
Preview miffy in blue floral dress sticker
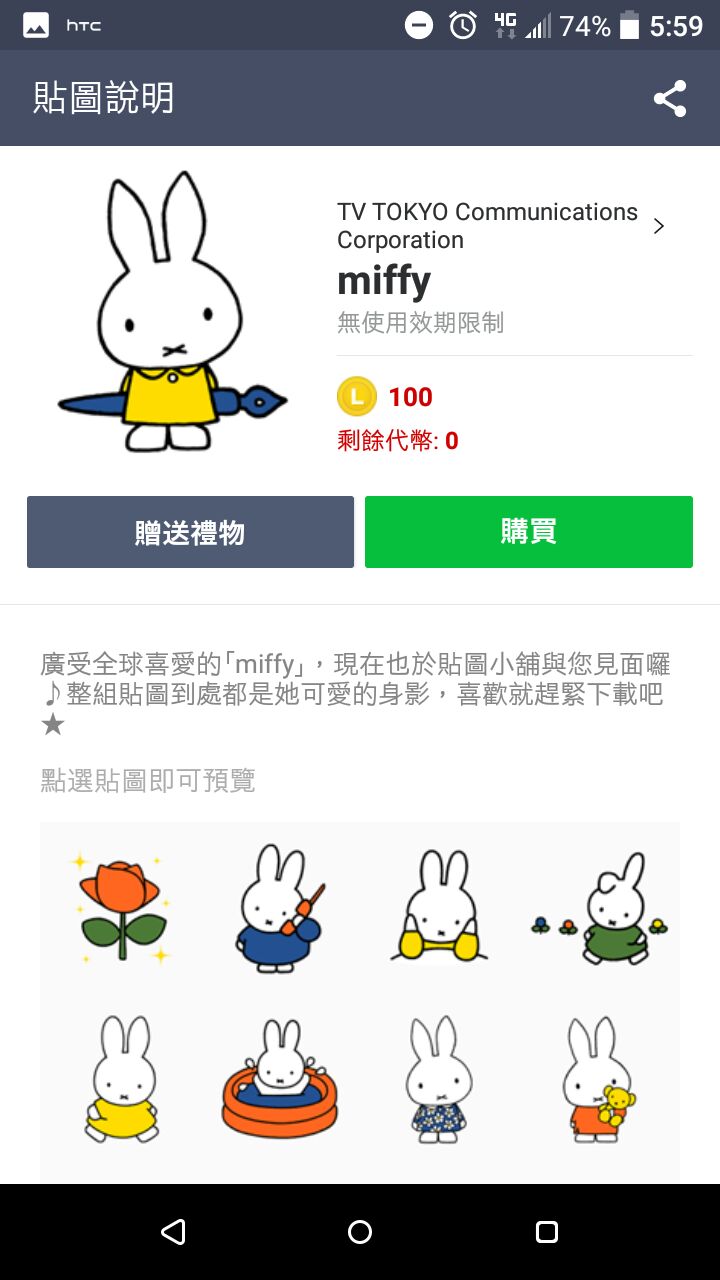(x=440, y=1080)
